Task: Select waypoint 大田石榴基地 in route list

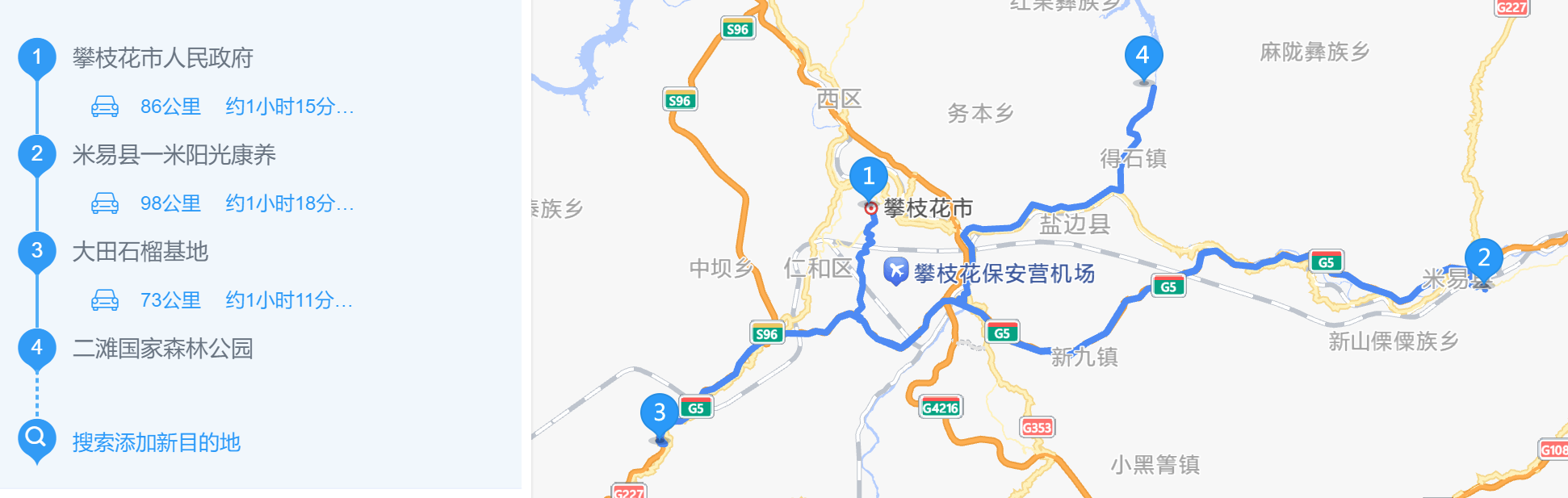Action: coord(140,252)
